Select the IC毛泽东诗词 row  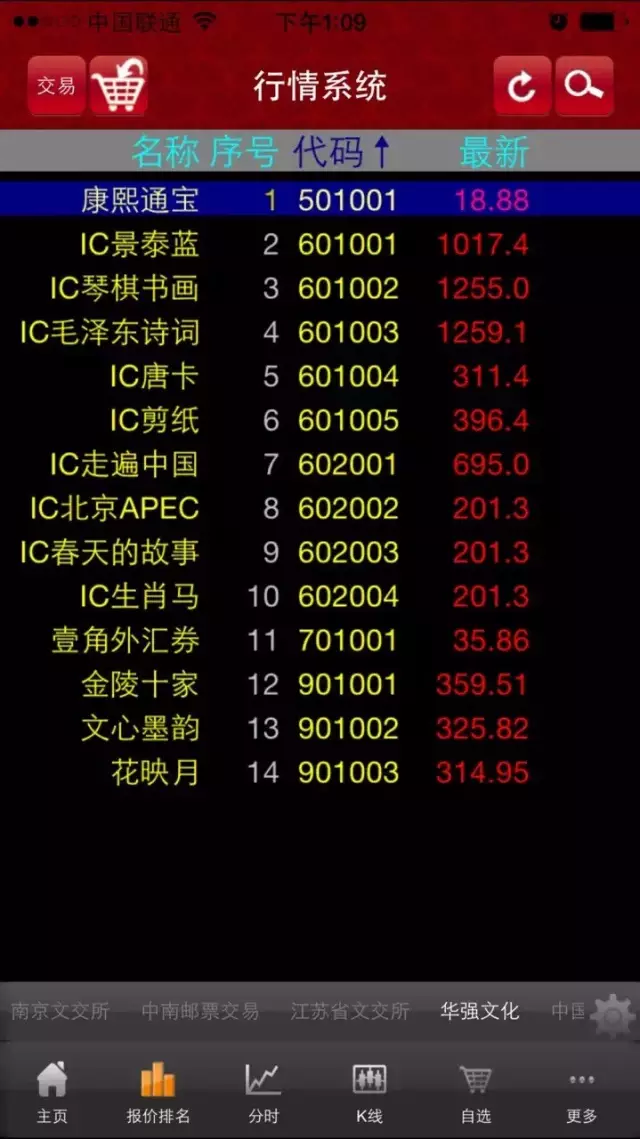pos(320,333)
